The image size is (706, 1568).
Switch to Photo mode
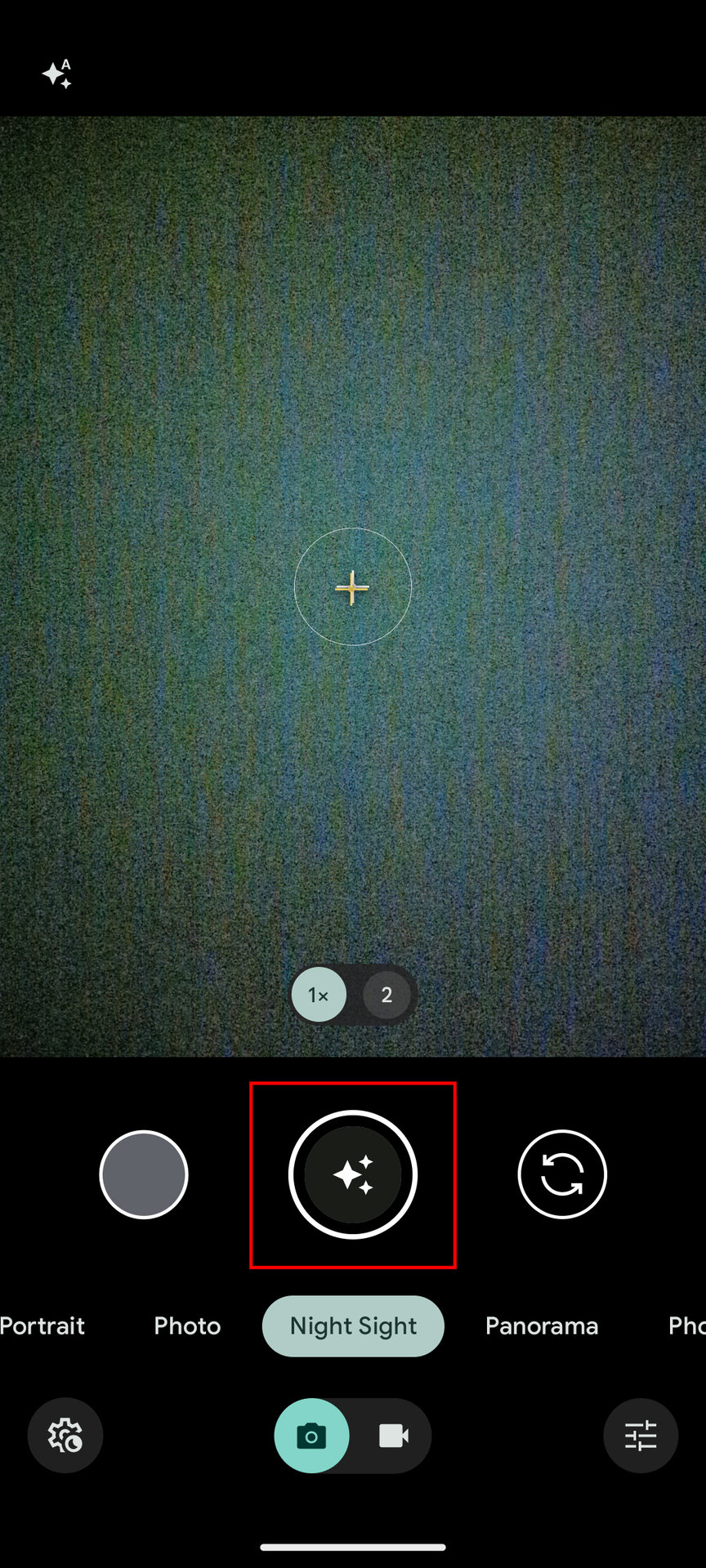tap(187, 1325)
